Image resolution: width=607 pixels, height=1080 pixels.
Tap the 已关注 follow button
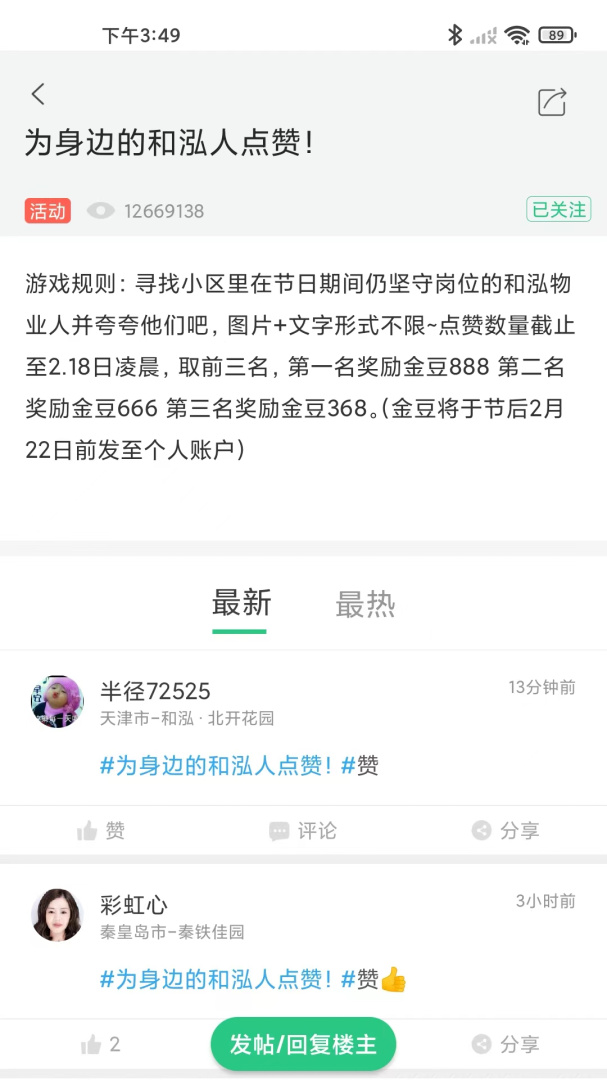coord(559,209)
